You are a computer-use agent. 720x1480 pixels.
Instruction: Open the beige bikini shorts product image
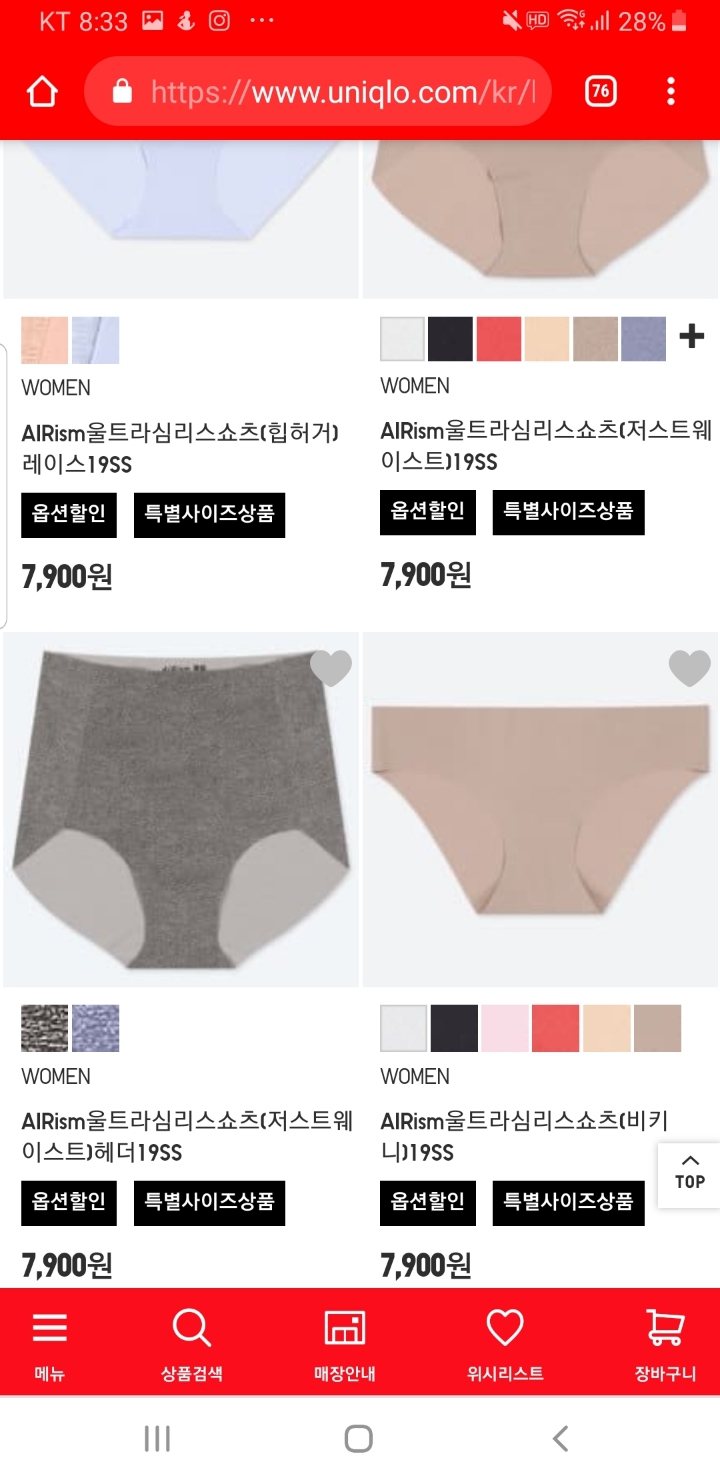coord(540,810)
